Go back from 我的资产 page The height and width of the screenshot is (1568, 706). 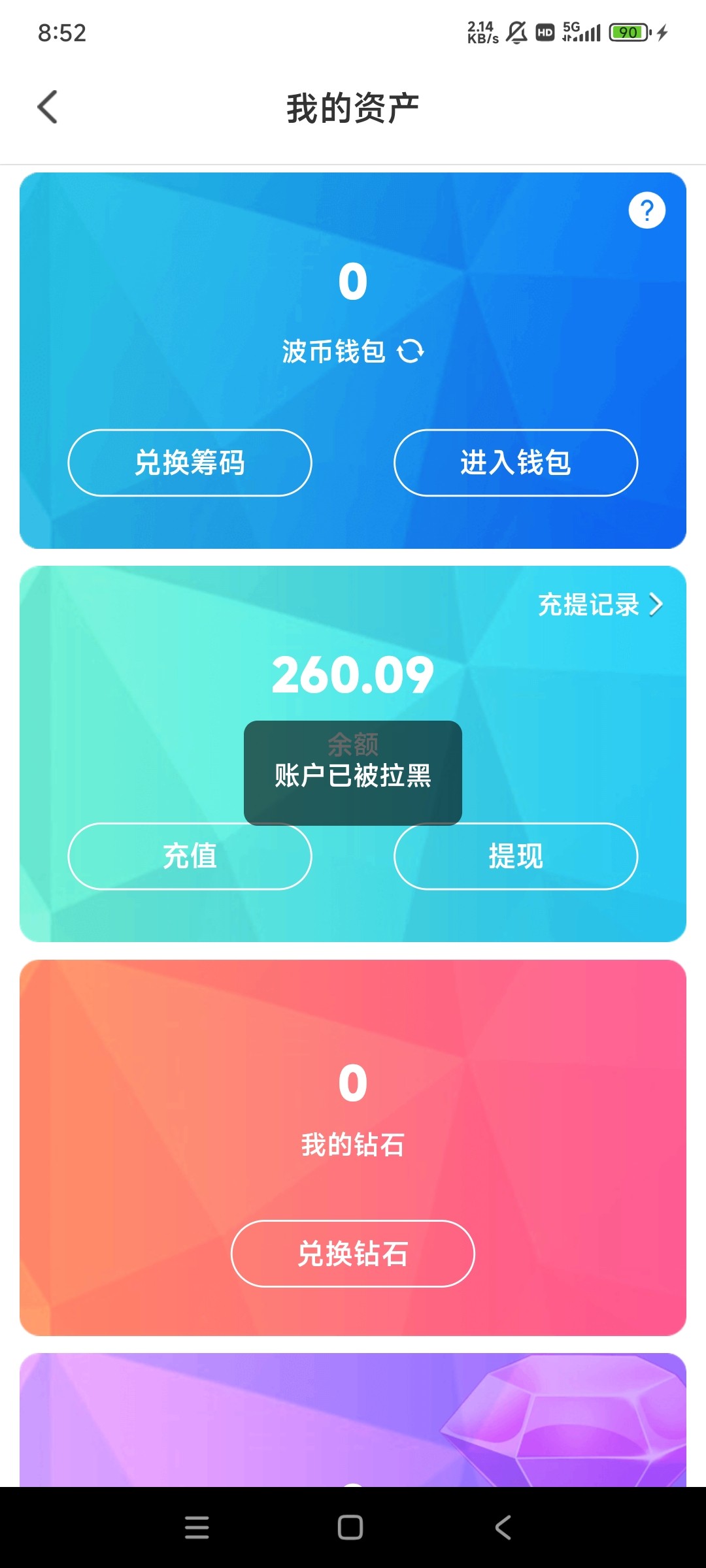click(48, 107)
